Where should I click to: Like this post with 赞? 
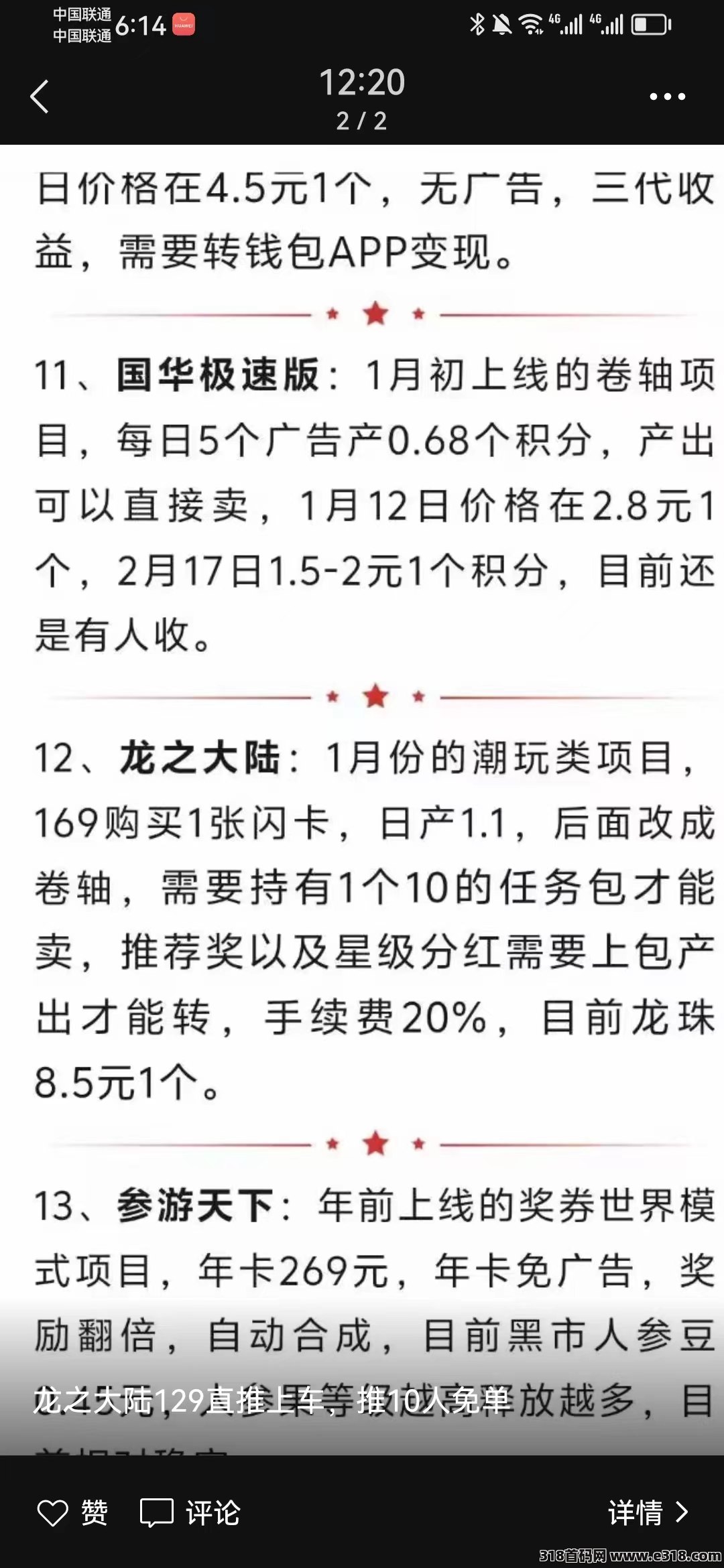tap(72, 1512)
